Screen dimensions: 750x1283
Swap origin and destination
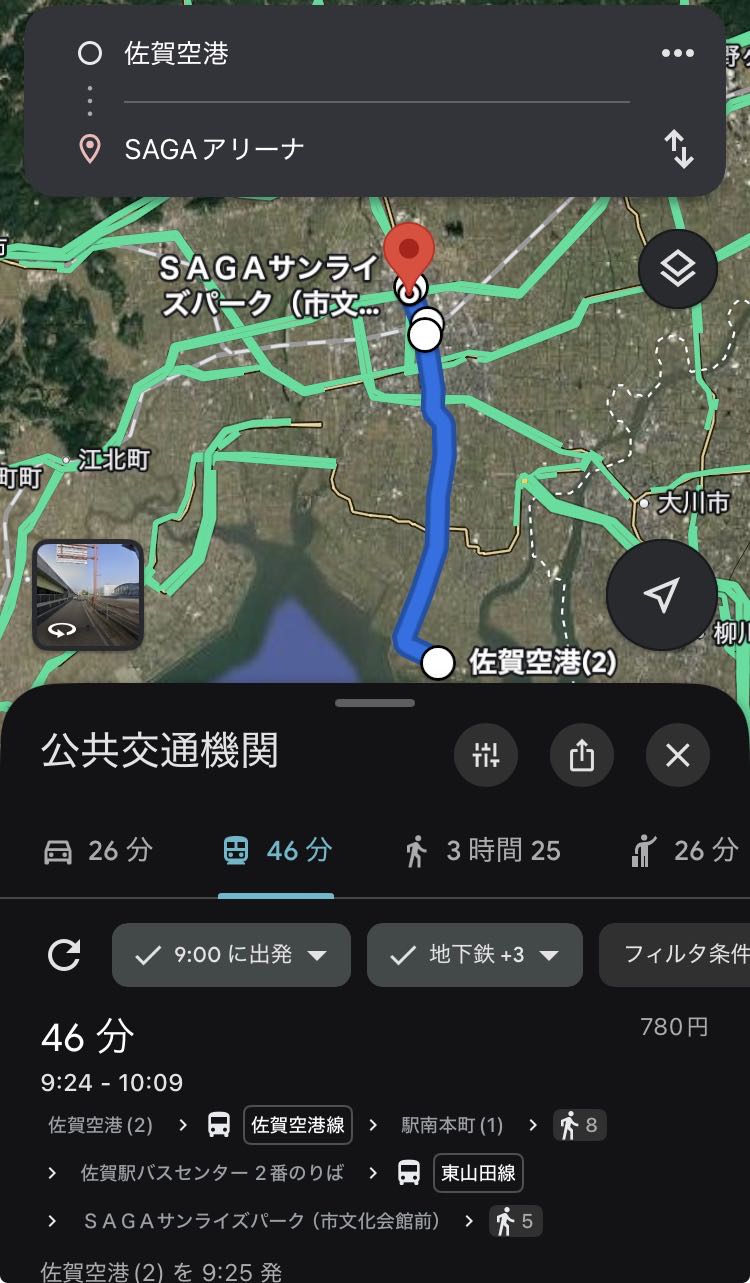pyautogui.click(x=679, y=149)
